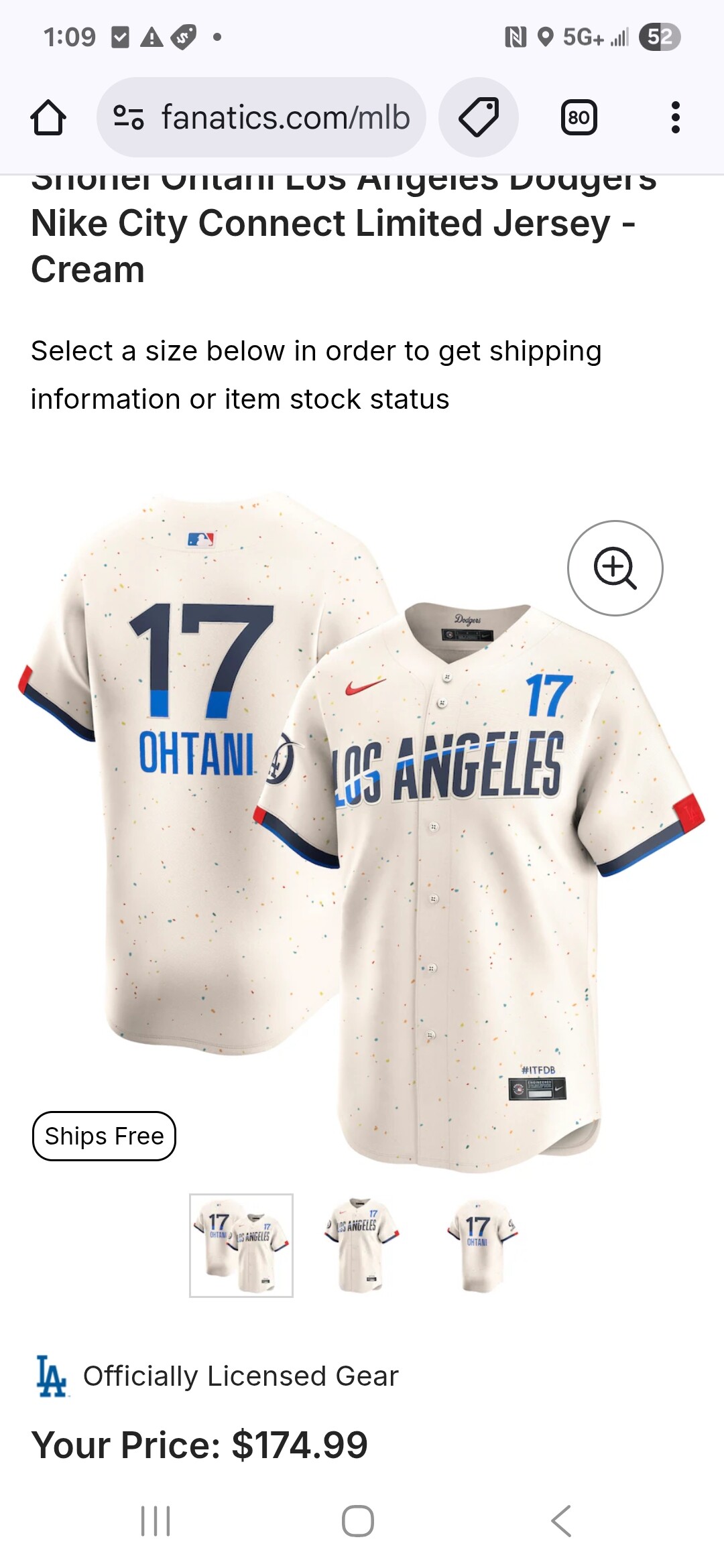The width and height of the screenshot is (724, 1568).
Task: Open the main Ohtani jersey product image
Action: coord(362,831)
